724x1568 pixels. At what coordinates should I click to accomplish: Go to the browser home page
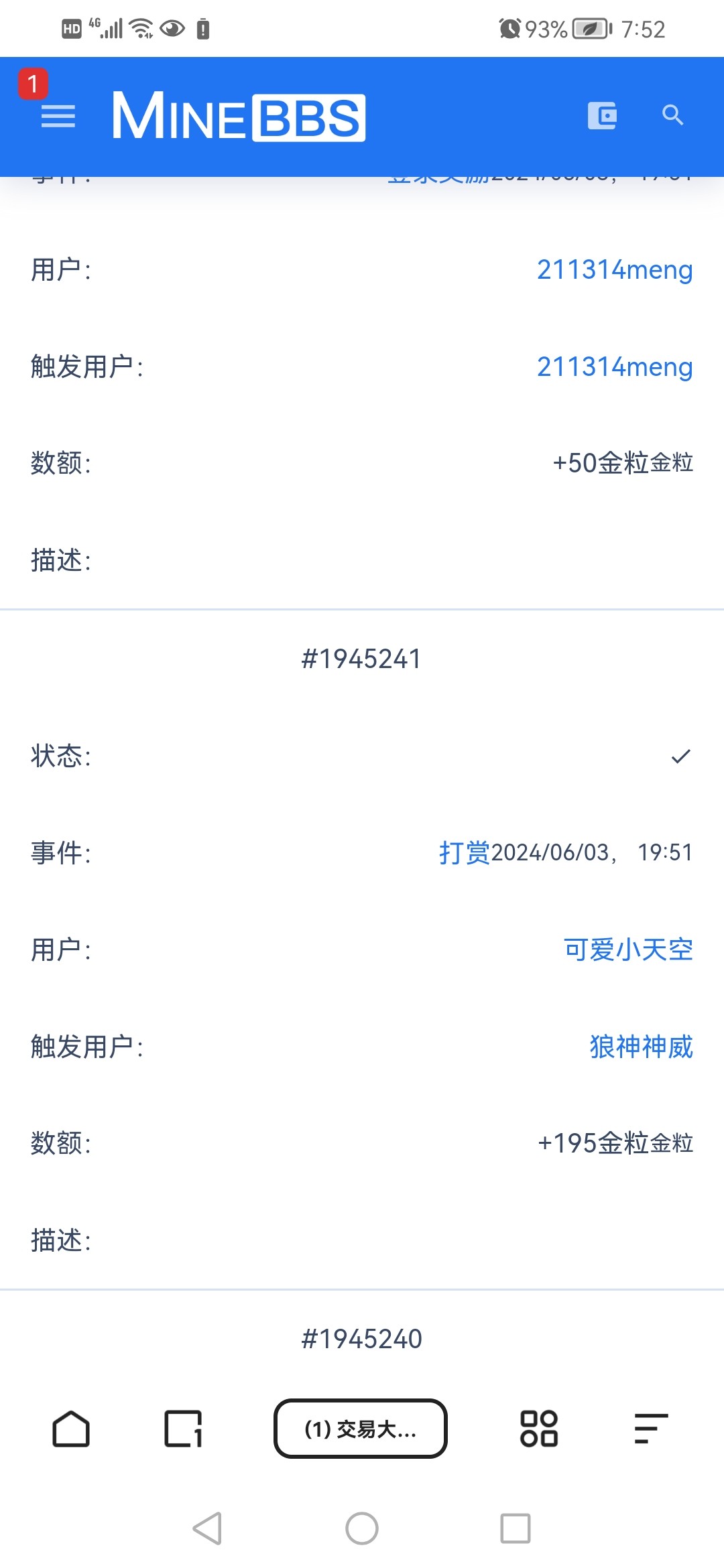[71, 1429]
